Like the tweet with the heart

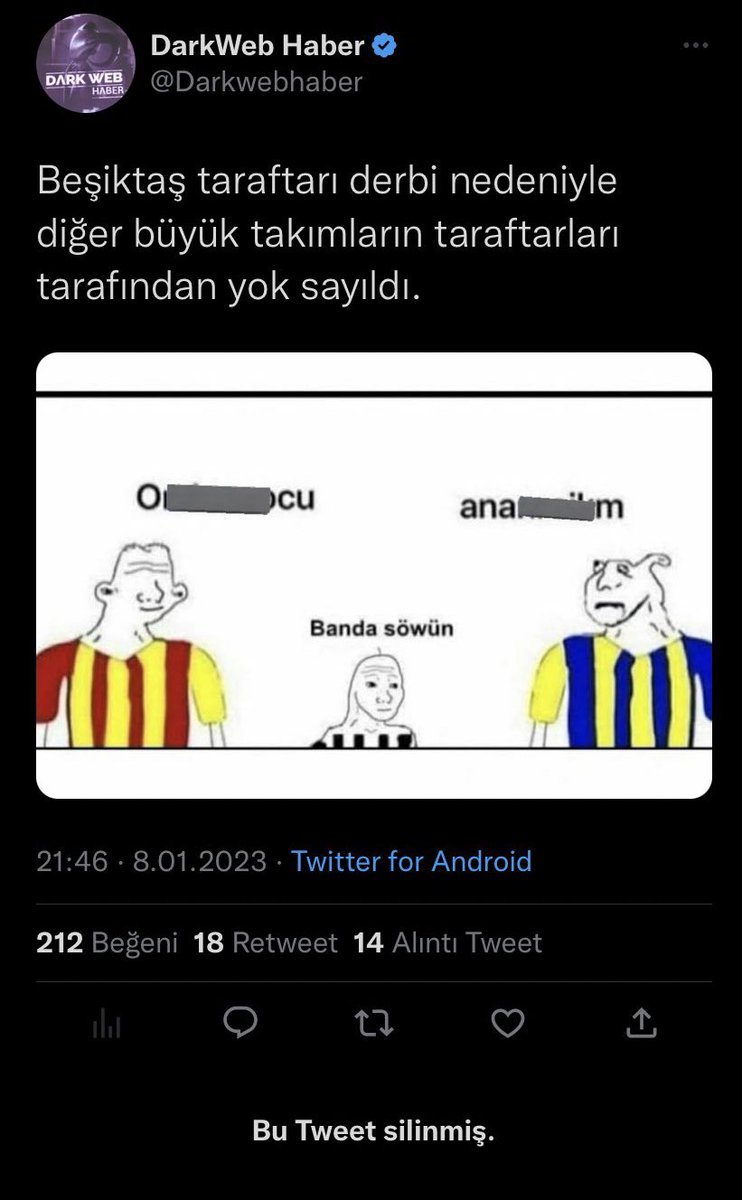pyautogui.click(x=510, y=1022)
